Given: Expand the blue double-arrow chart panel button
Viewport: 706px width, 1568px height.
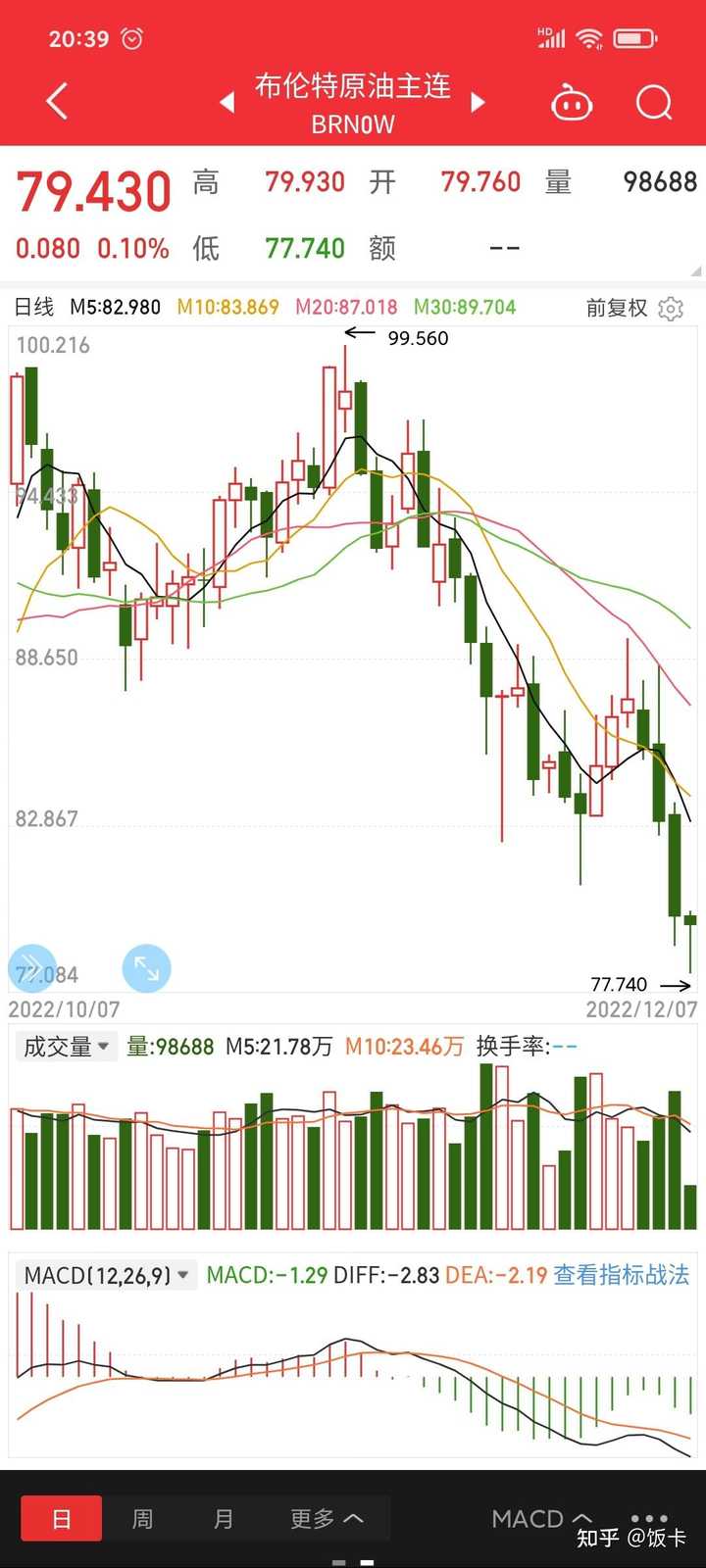Looking at the screenshot, I should 32,967.
